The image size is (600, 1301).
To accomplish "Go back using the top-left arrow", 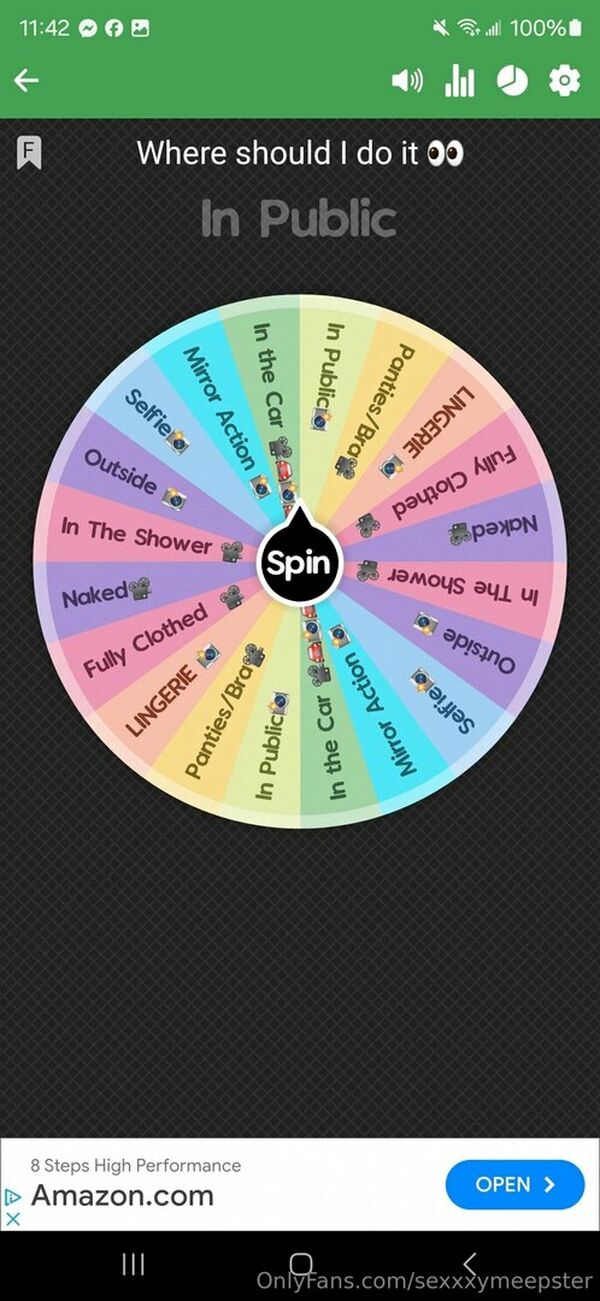I will pyautogui.click(x=27, y=81).
